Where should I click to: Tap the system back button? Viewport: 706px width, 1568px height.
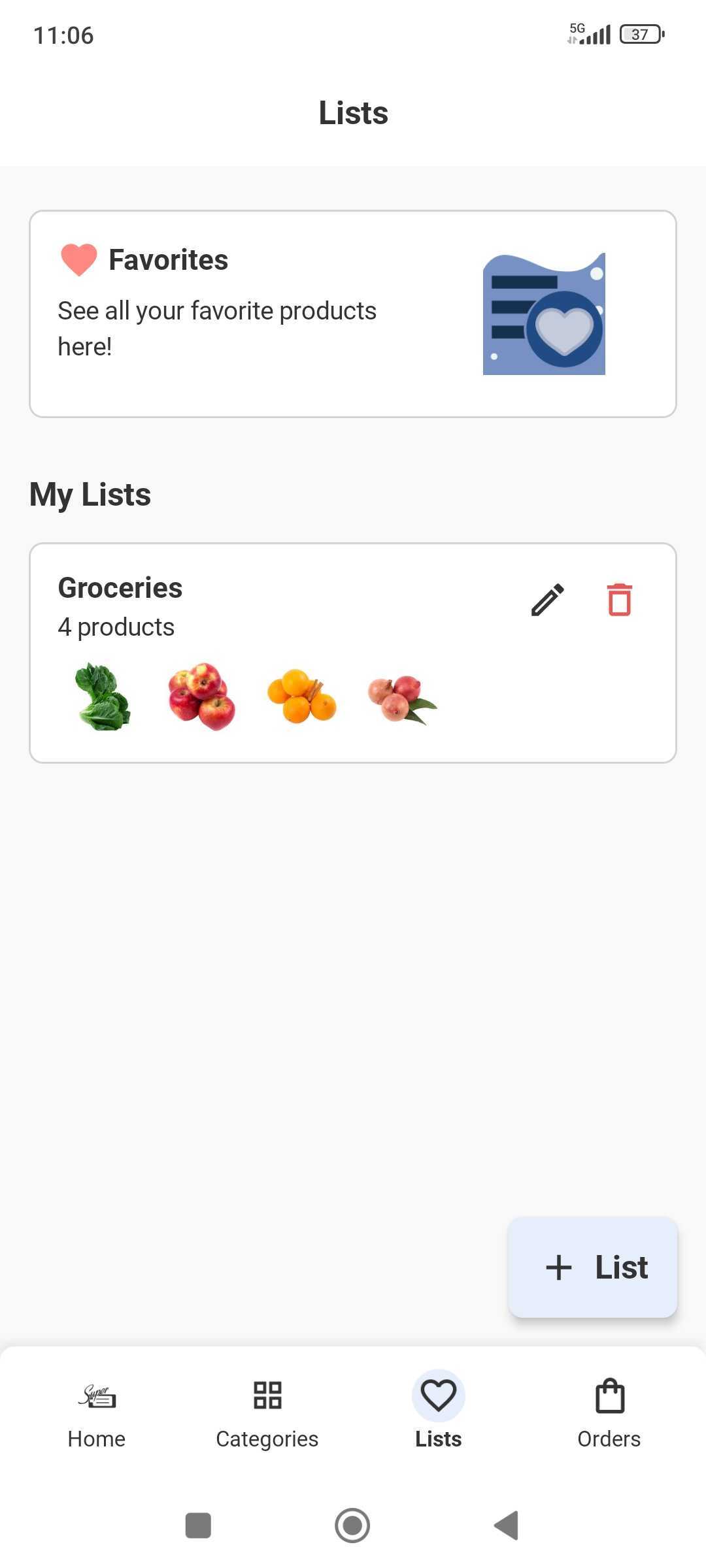coord(507,1526)
